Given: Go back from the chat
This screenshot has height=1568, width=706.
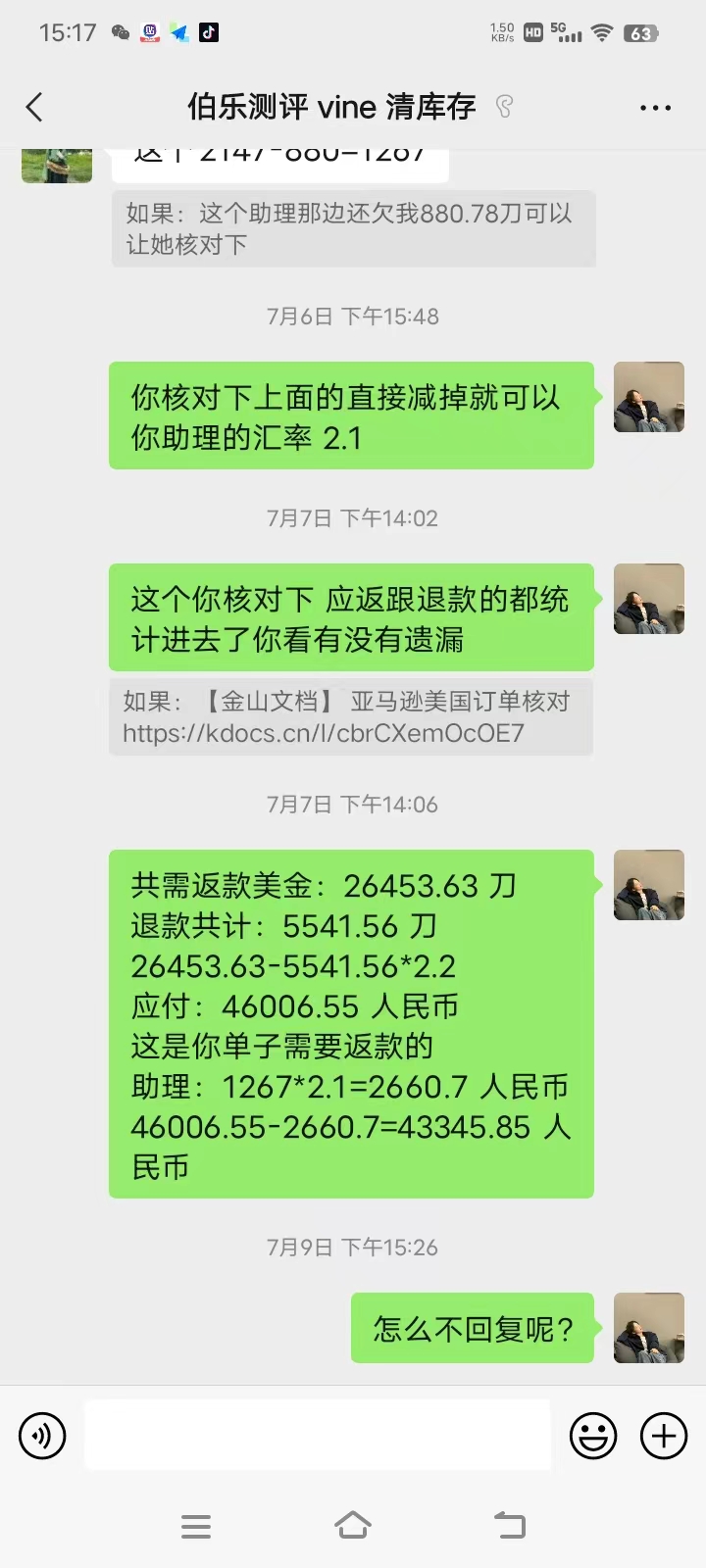Looking at the screenshot, I should (x=35, y=107).
